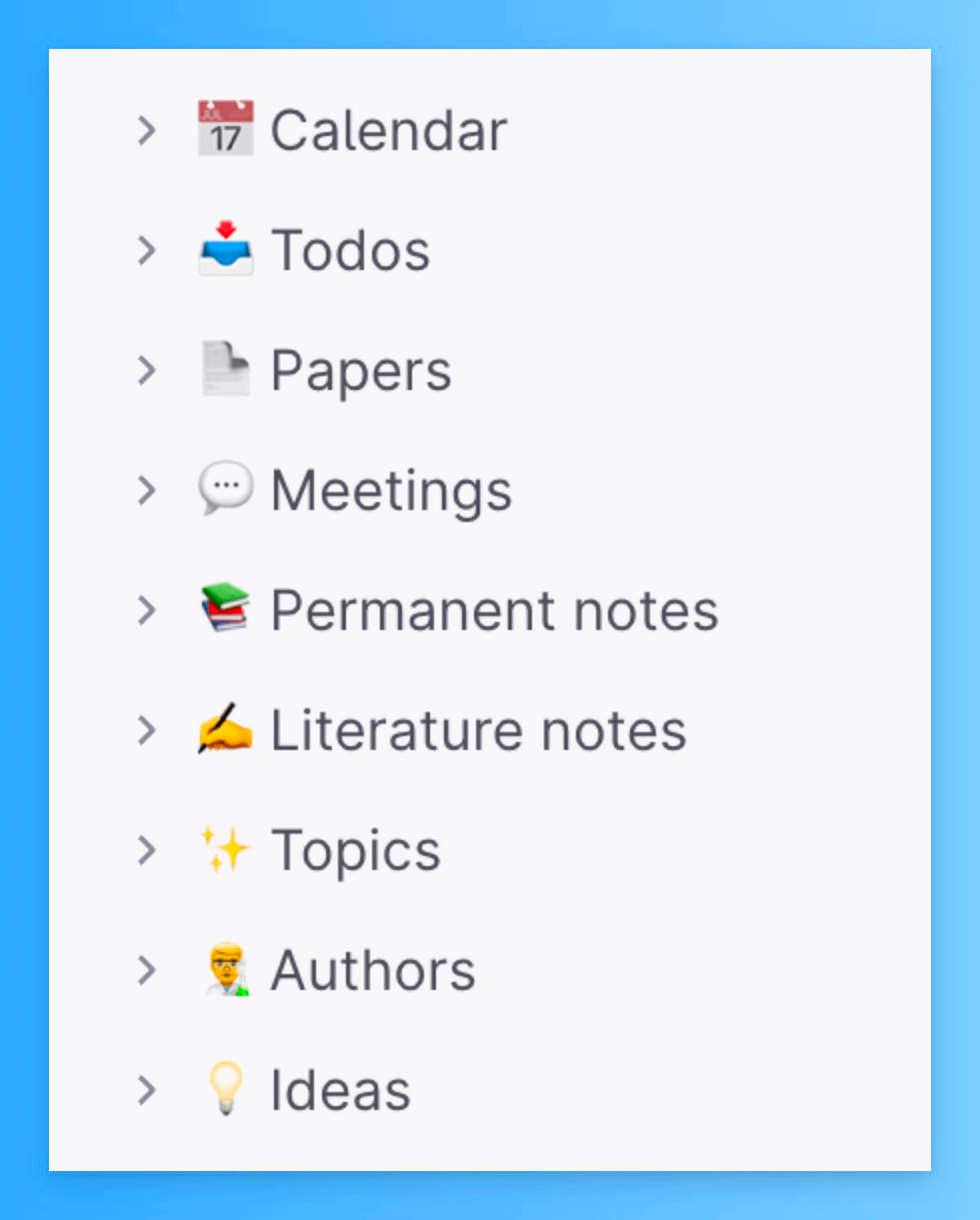The image size is (980, 1220).
Task: Open the Authors item
Action: point(372,971)
